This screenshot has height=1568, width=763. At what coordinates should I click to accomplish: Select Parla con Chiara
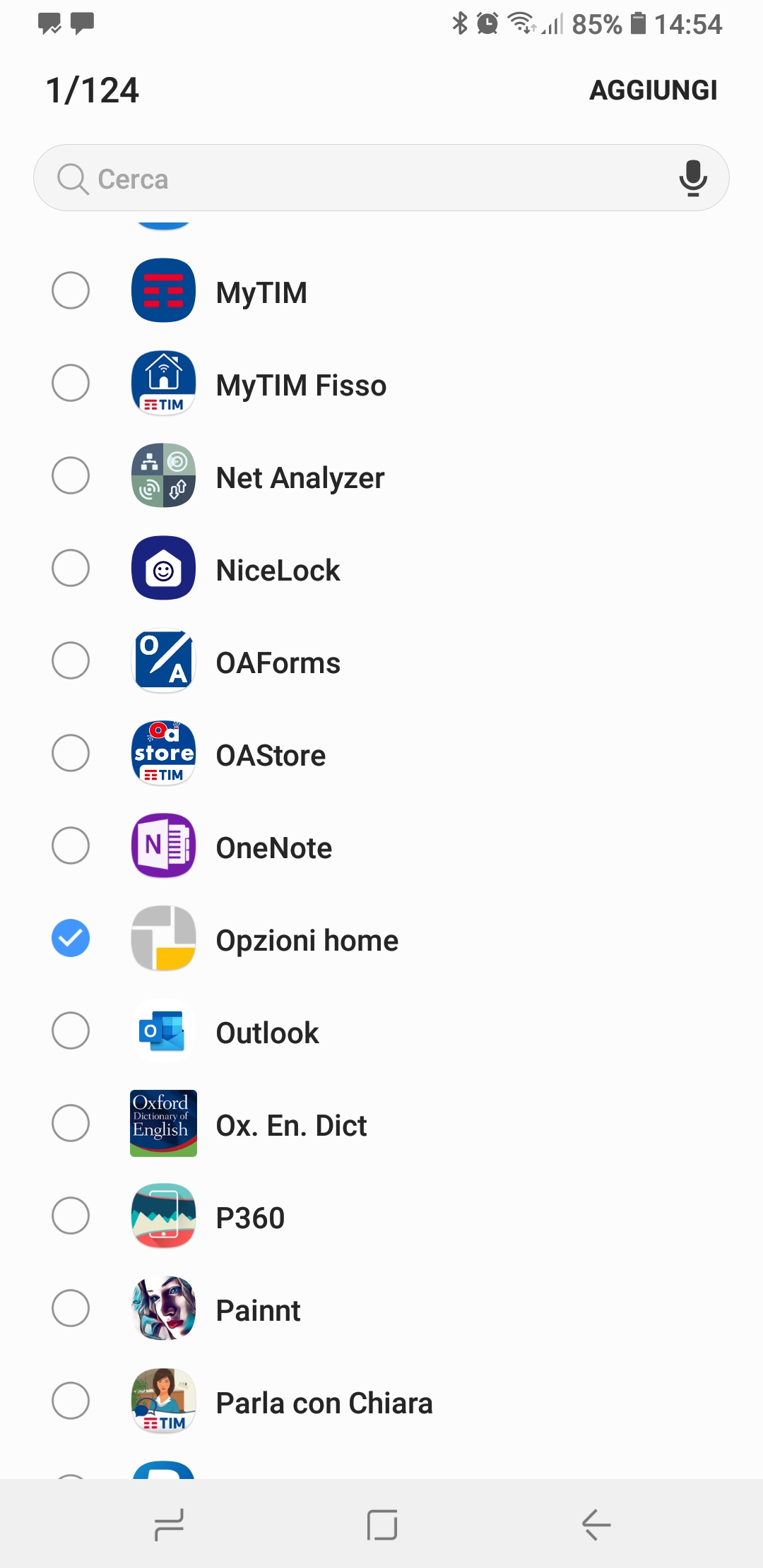[x=71, y=1401]
